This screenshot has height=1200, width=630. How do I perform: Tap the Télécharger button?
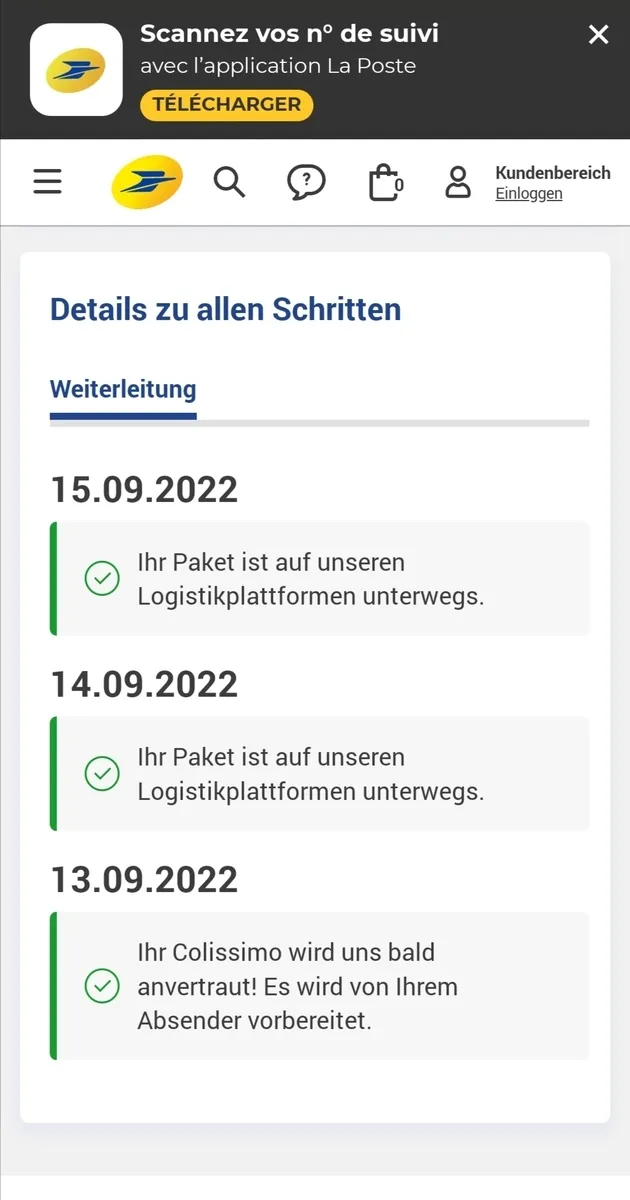point(226,104)
